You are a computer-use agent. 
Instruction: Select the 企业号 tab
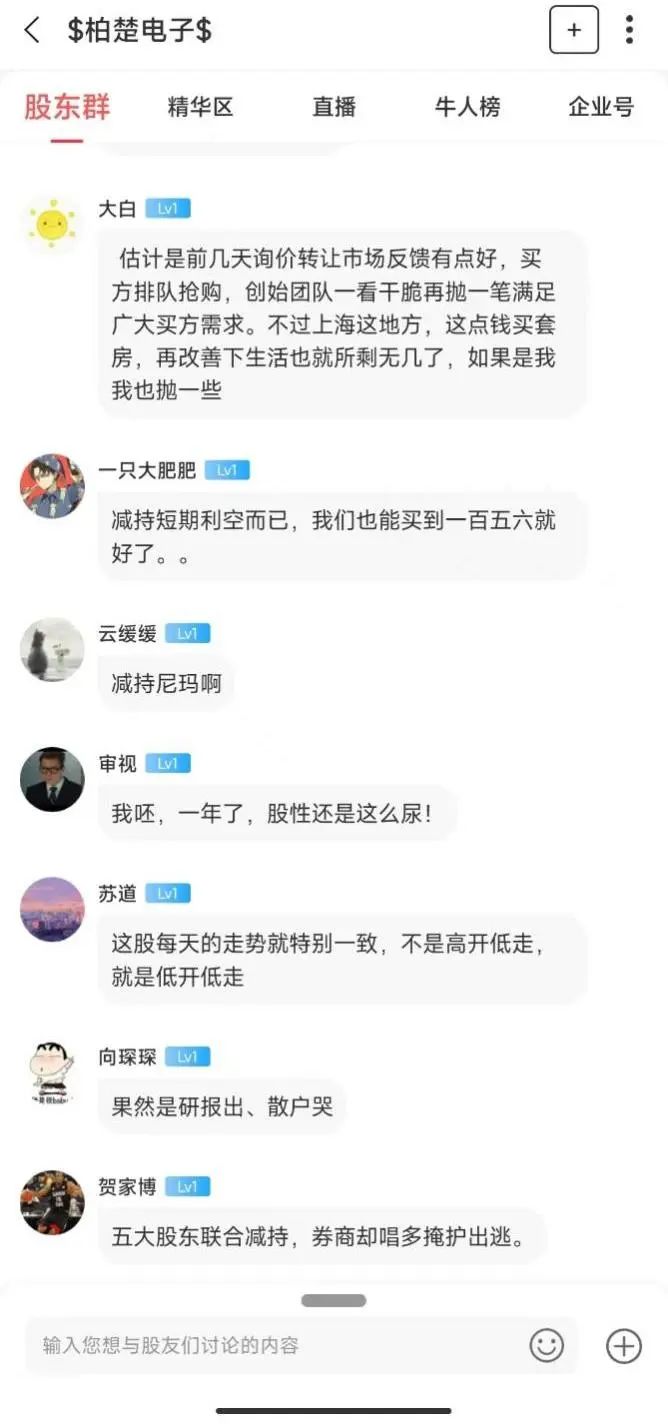[x=601, y=107]
